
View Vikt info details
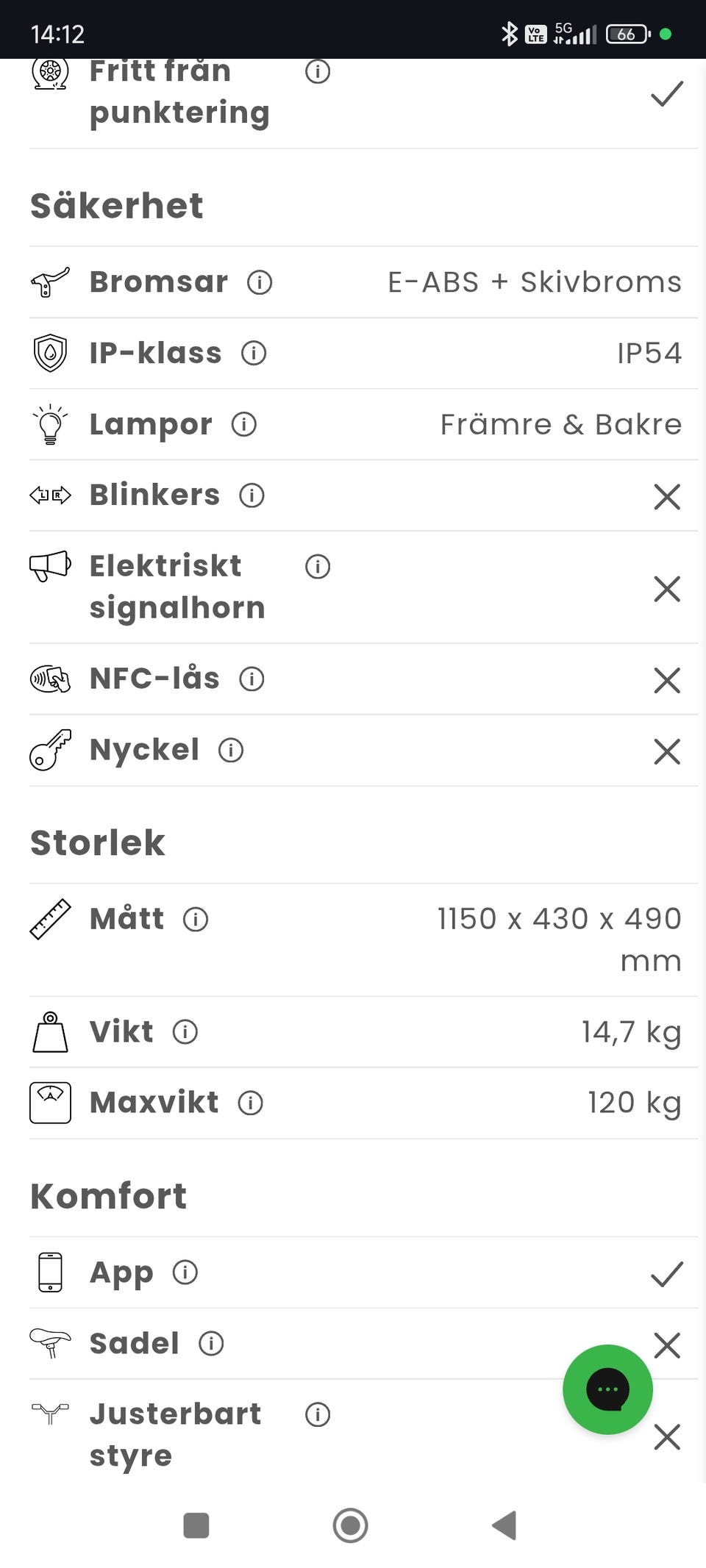click(x=185, y=1032)
